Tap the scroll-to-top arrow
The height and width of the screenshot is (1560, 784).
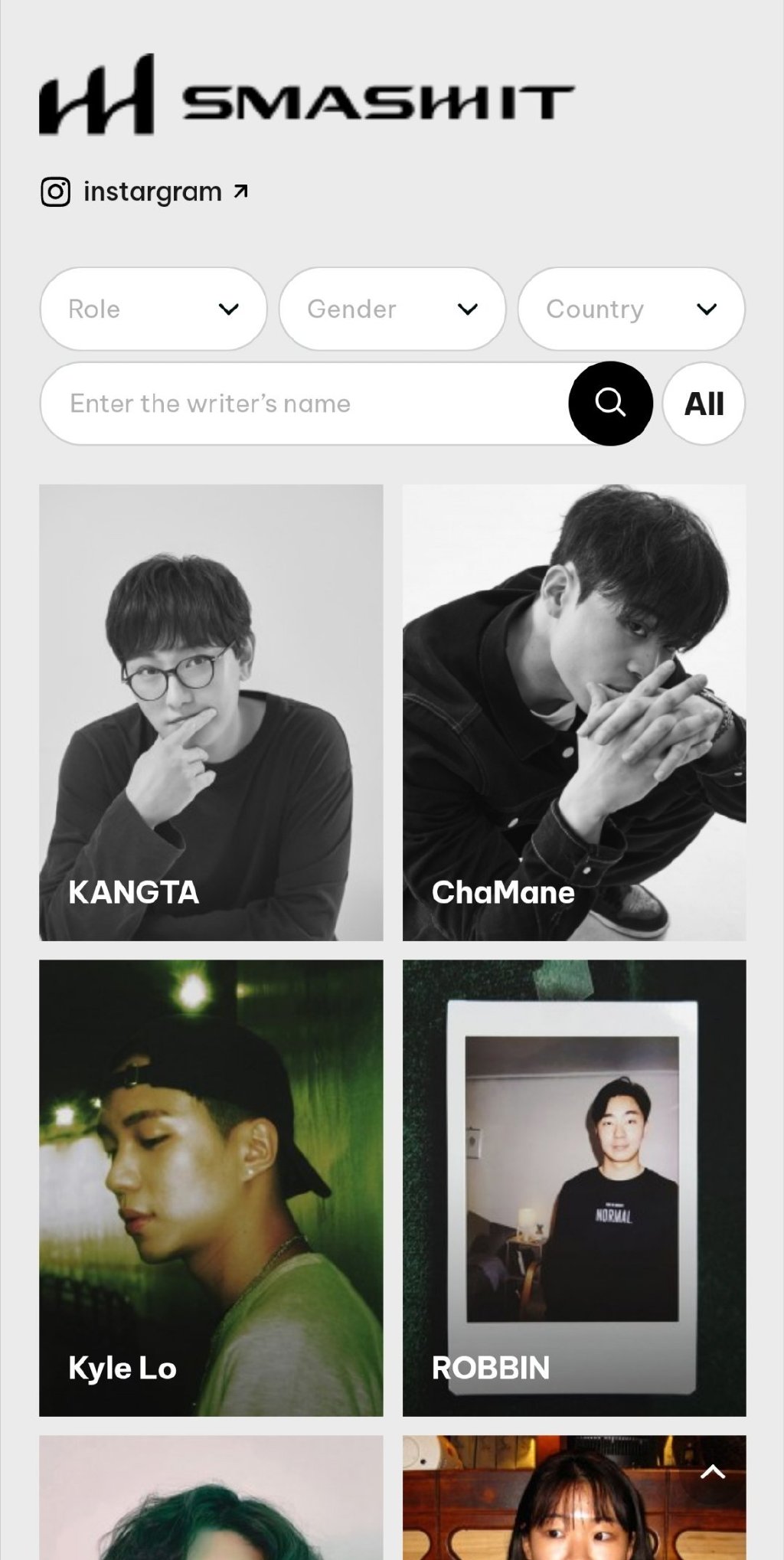713,1472
